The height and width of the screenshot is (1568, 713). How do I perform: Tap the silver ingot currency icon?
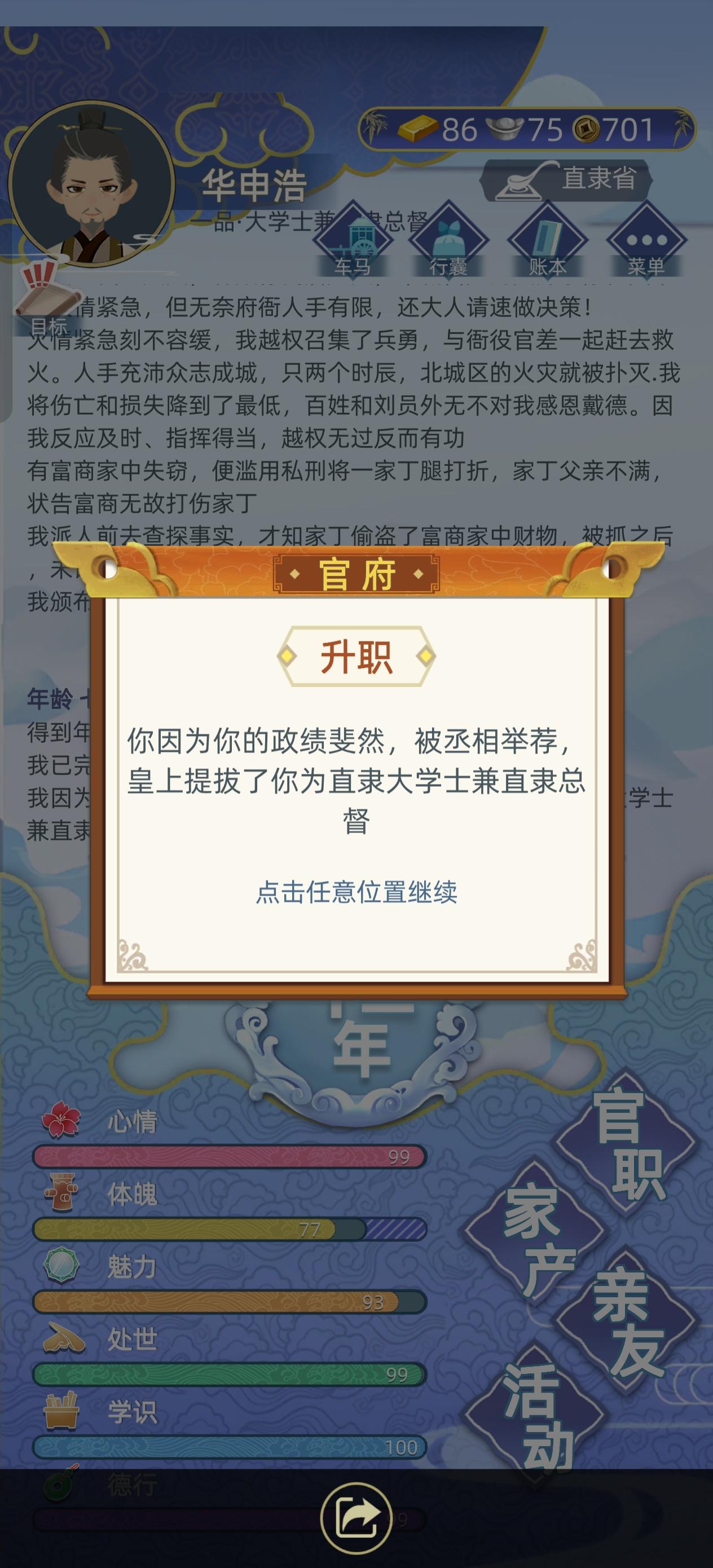tap(505, 127)
